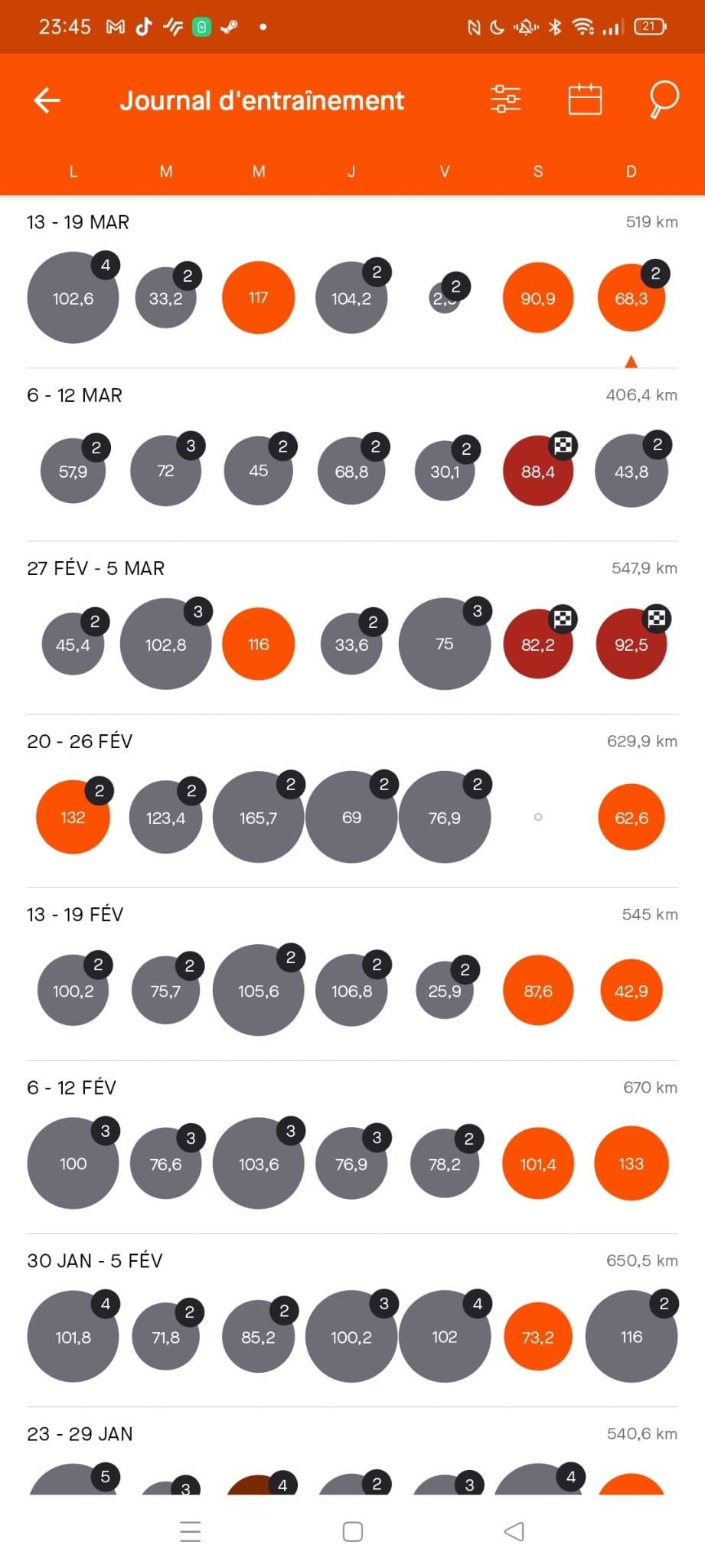View the 92,5 km race bubble

click(x=632, y=645)
